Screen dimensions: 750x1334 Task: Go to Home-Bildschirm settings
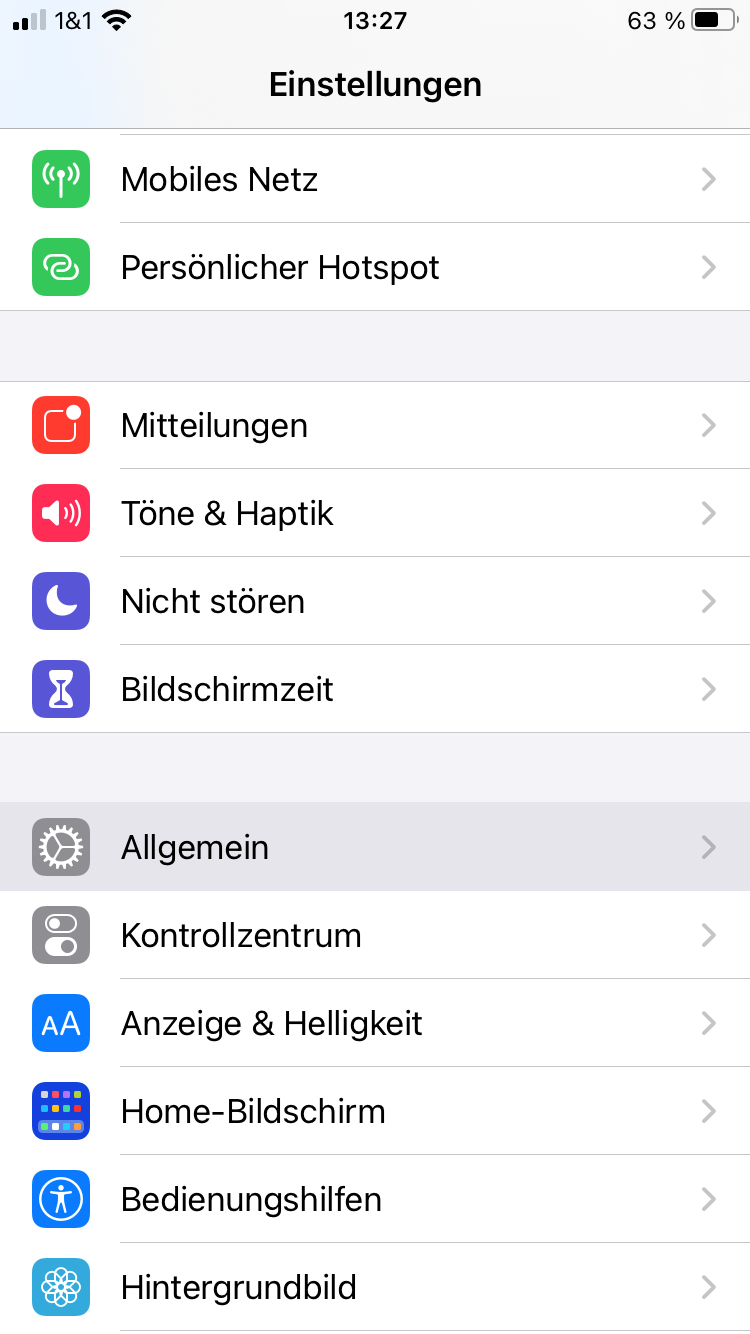click(375, 1111)
